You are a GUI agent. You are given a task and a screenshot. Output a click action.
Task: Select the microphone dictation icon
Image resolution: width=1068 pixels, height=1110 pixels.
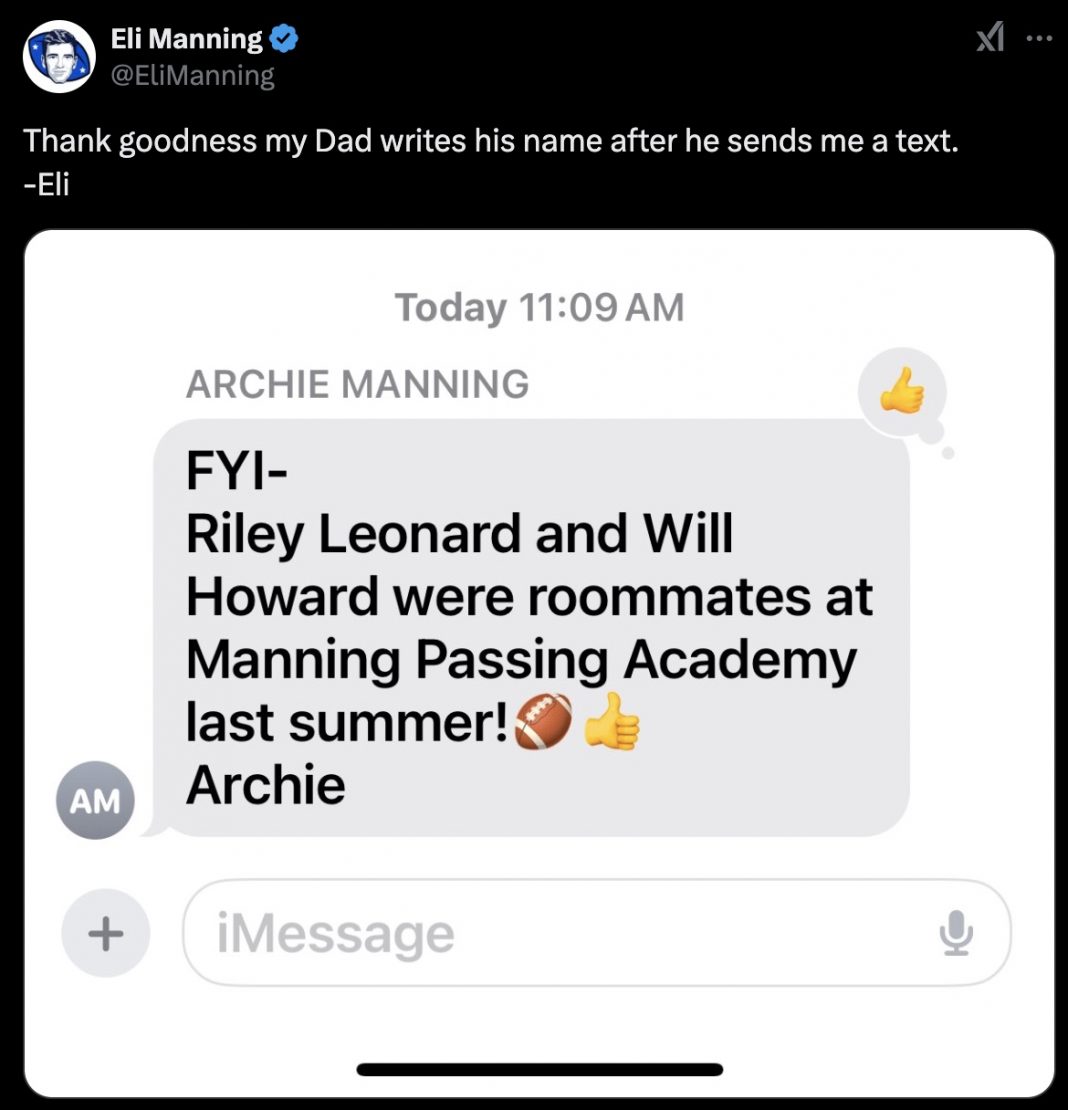pos(958,932)
